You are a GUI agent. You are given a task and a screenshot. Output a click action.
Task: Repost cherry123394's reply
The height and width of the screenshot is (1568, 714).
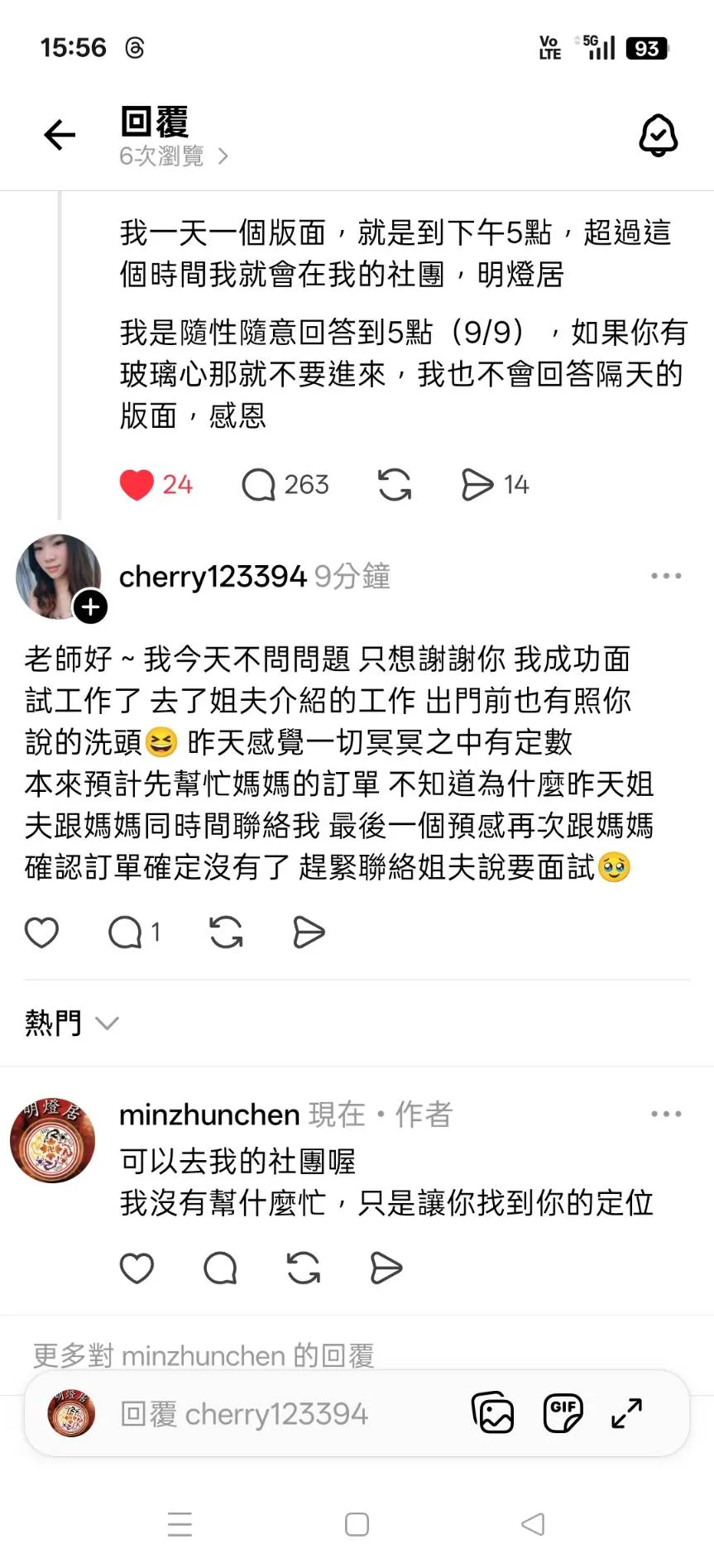click(x=226, y=933)
